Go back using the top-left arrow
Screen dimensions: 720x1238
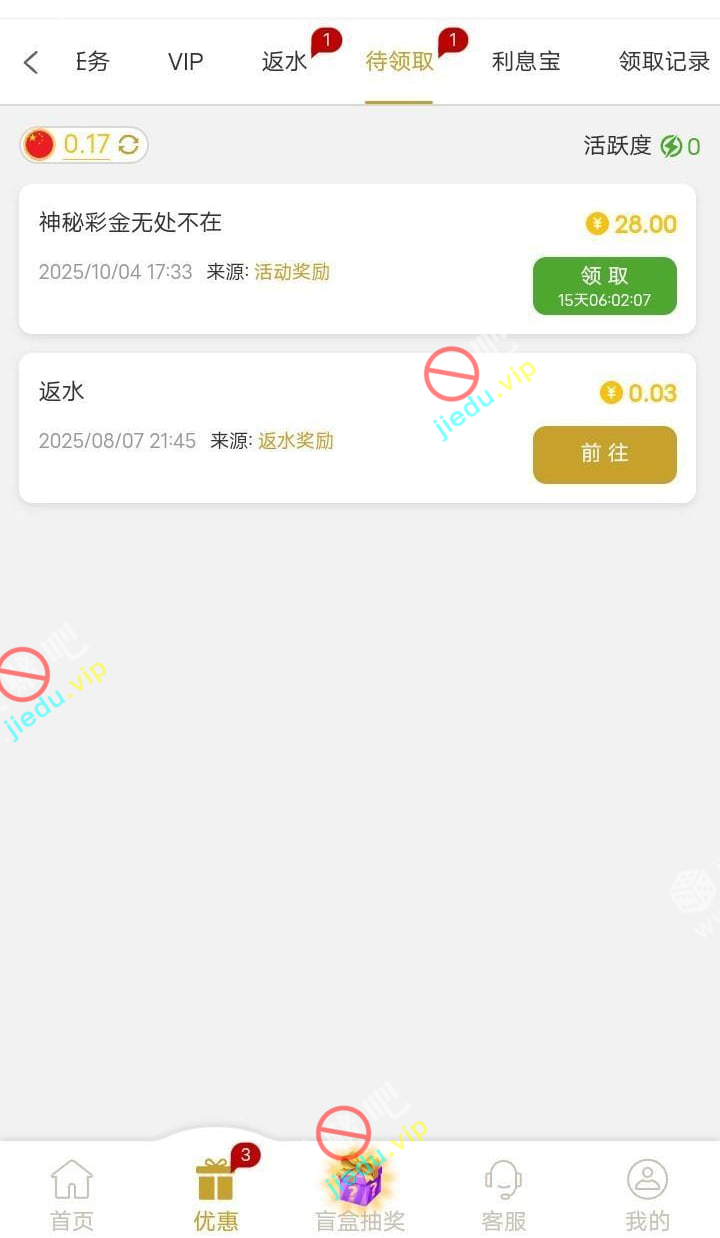[31, 62]
